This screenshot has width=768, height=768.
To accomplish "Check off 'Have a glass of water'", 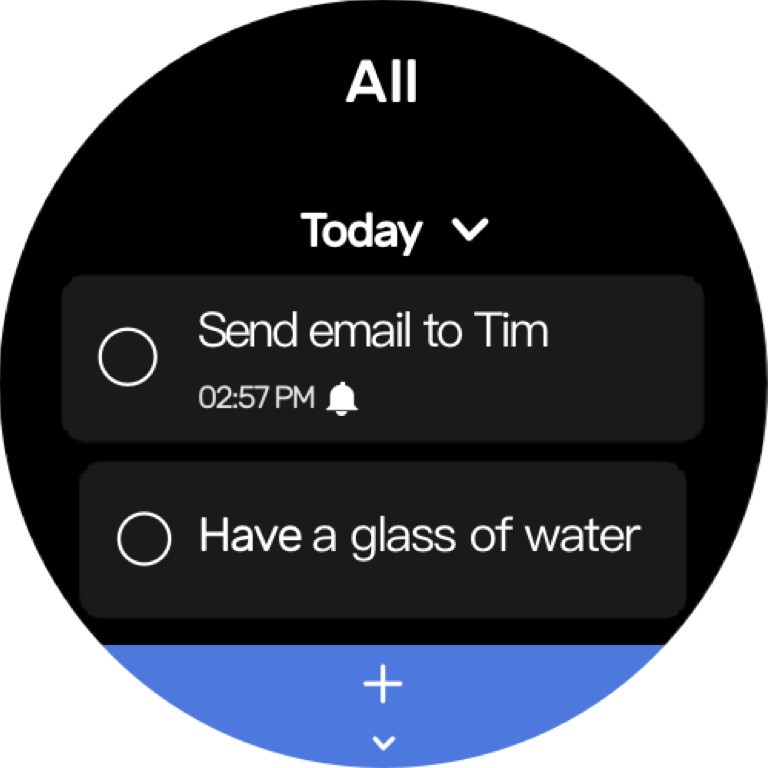I will click(x=144, y=540).
